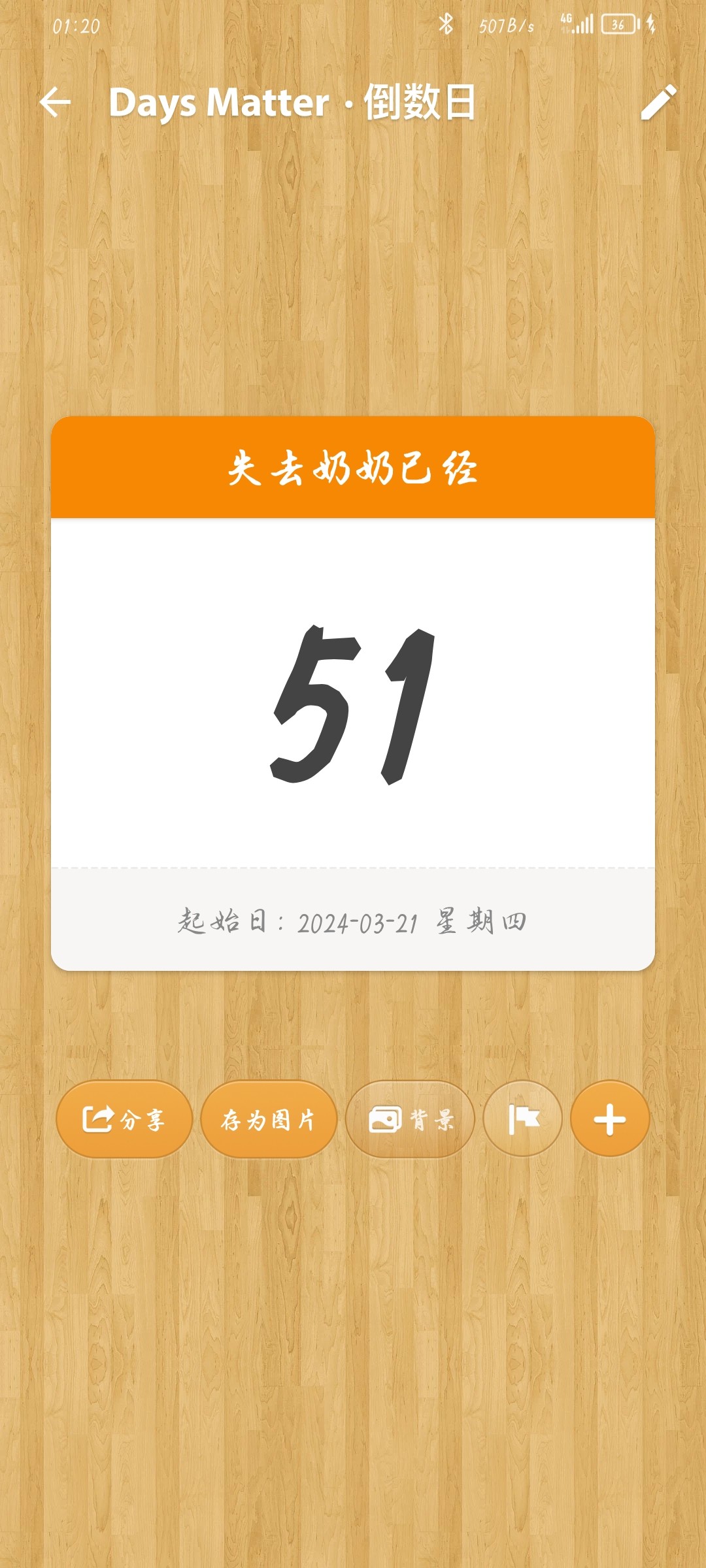Share this countdown card (分享)

click(124, 1119)
